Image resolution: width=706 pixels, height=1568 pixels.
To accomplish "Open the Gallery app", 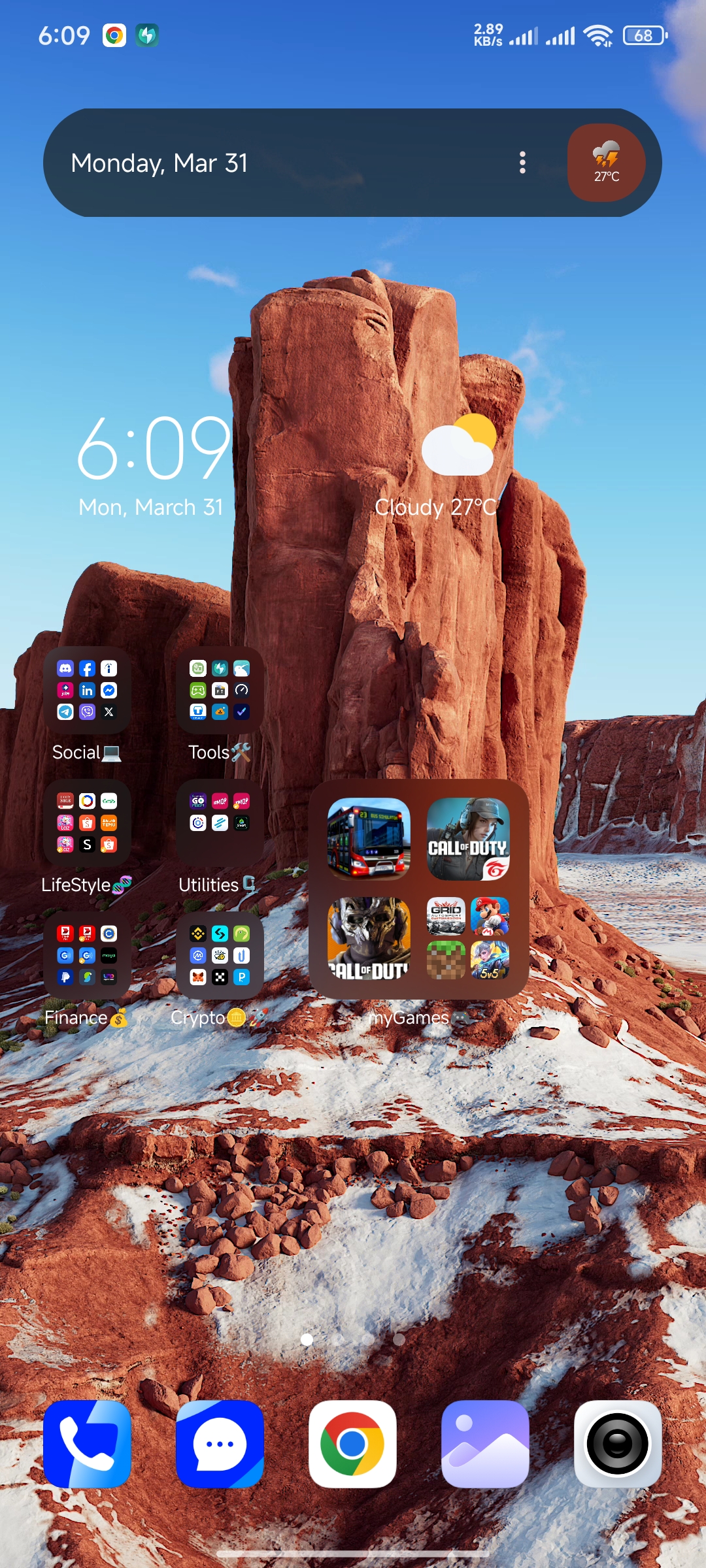I will pos(485,1444).
